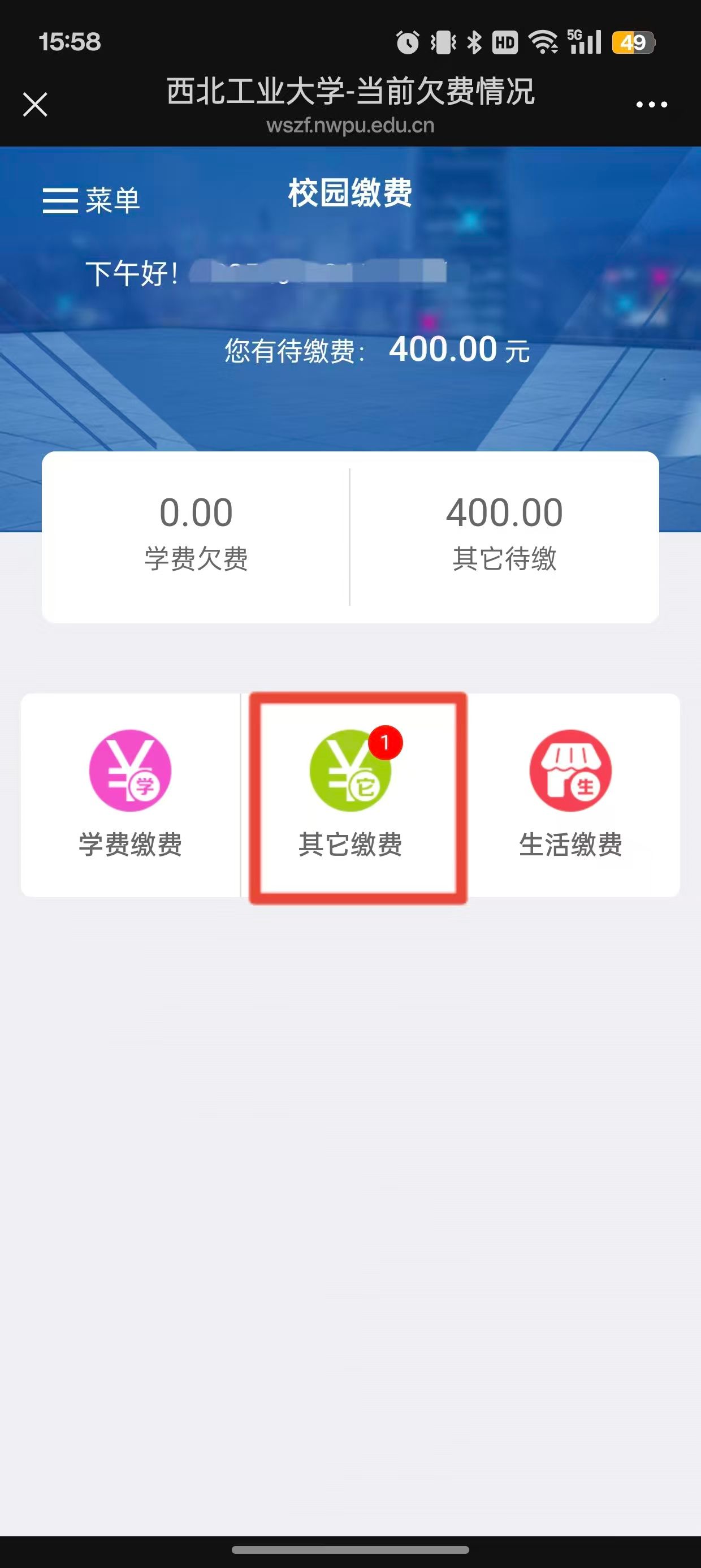Screen dimensions: 701x1568
Task: Open the 菜单 drawer menu
Action: pyautogui.click(x=91, y=200)
